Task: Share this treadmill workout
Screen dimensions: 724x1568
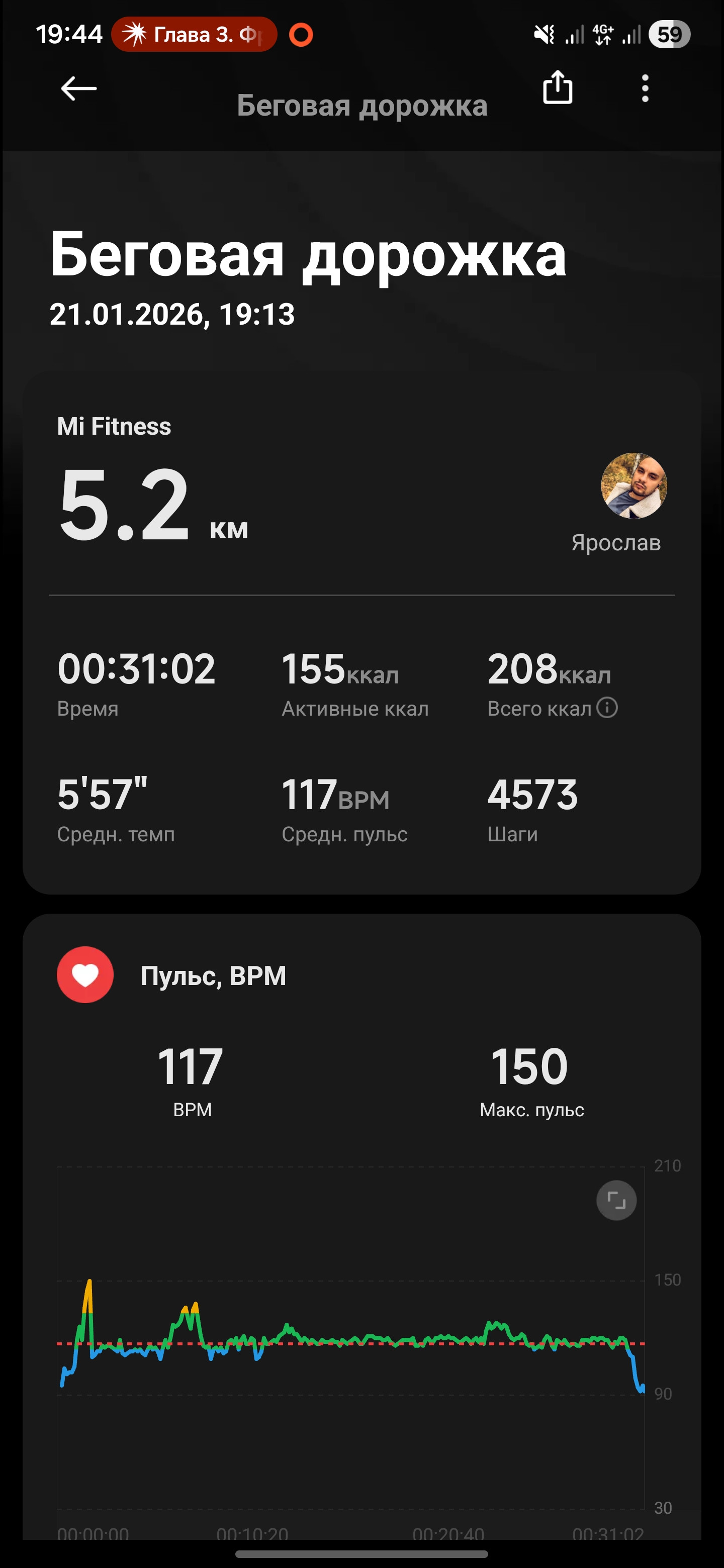Action: pos(557,87)
